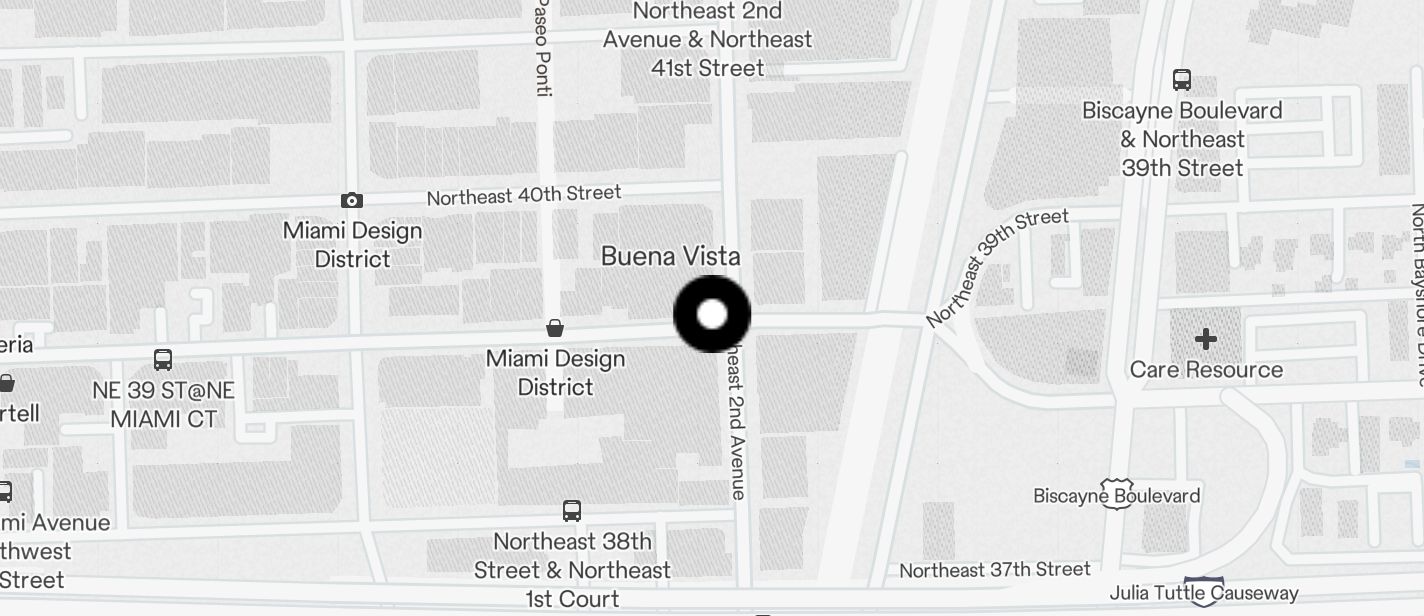Tap the Biscayne Boulevard & Northeast 39th bus stop
This screenshot has height=616, width=1424.
click(1182, 80)
